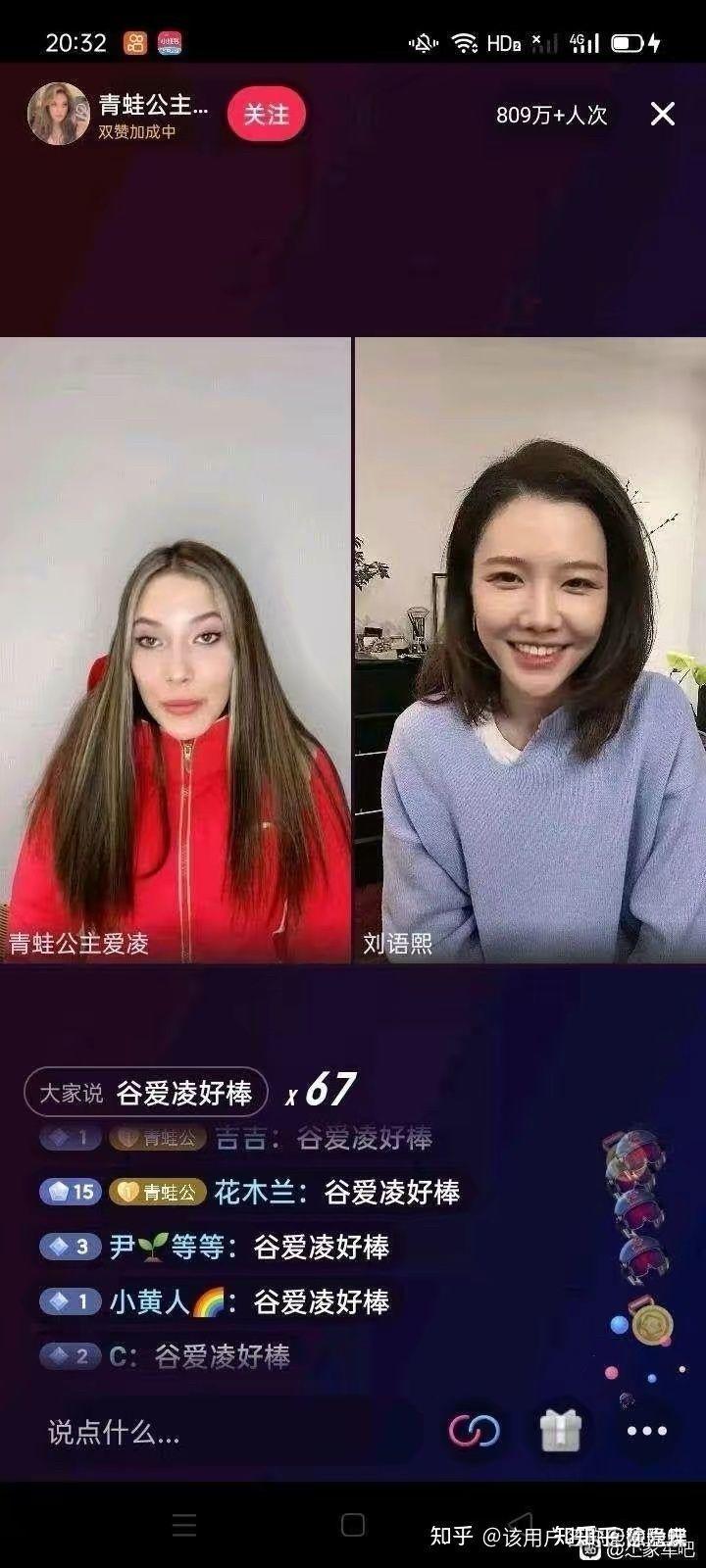Open the 809万+人次 viewer list
The image size is (706, 1568).
tap(551, 115)
